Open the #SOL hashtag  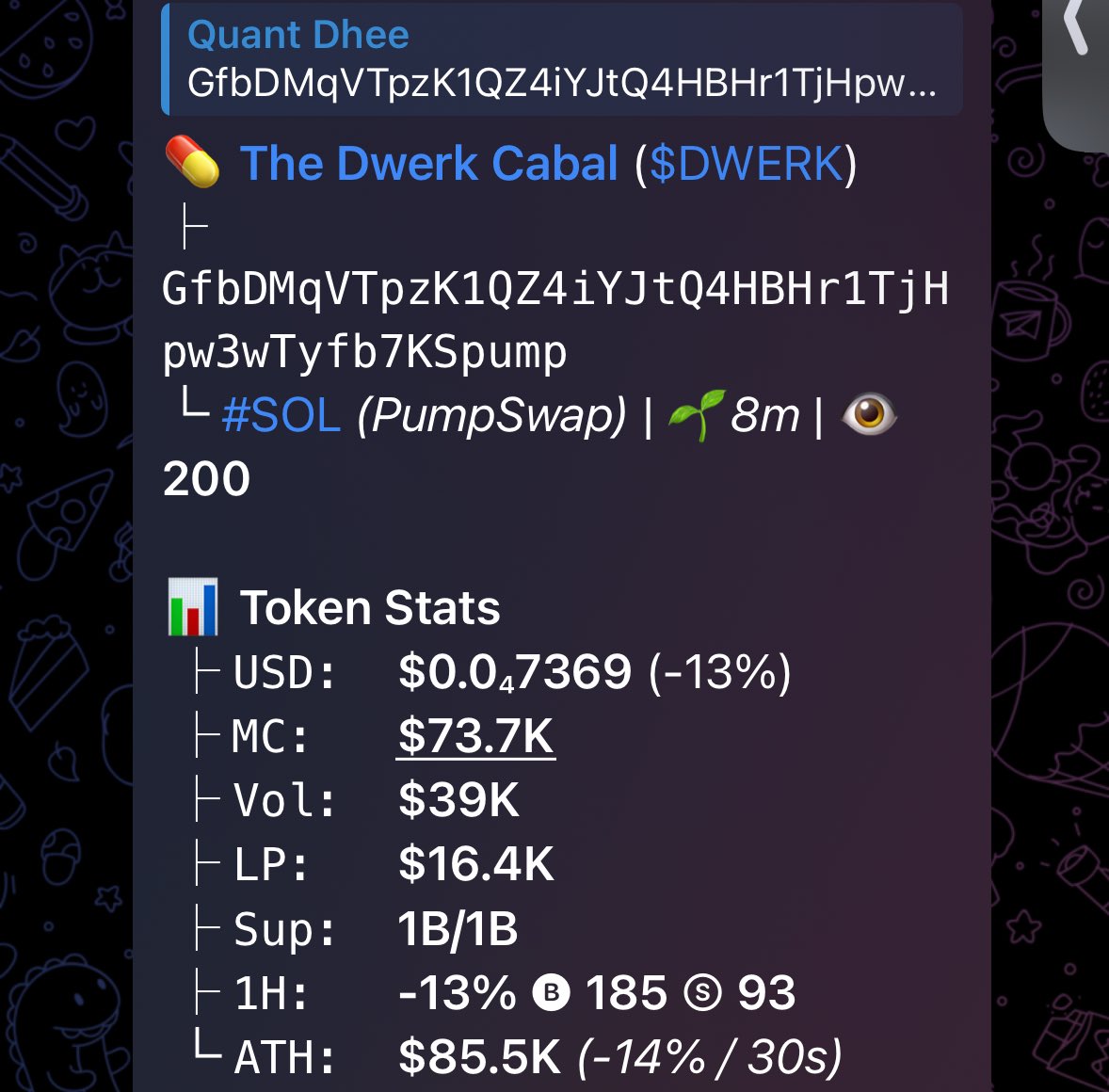click(x=281, y=415)
